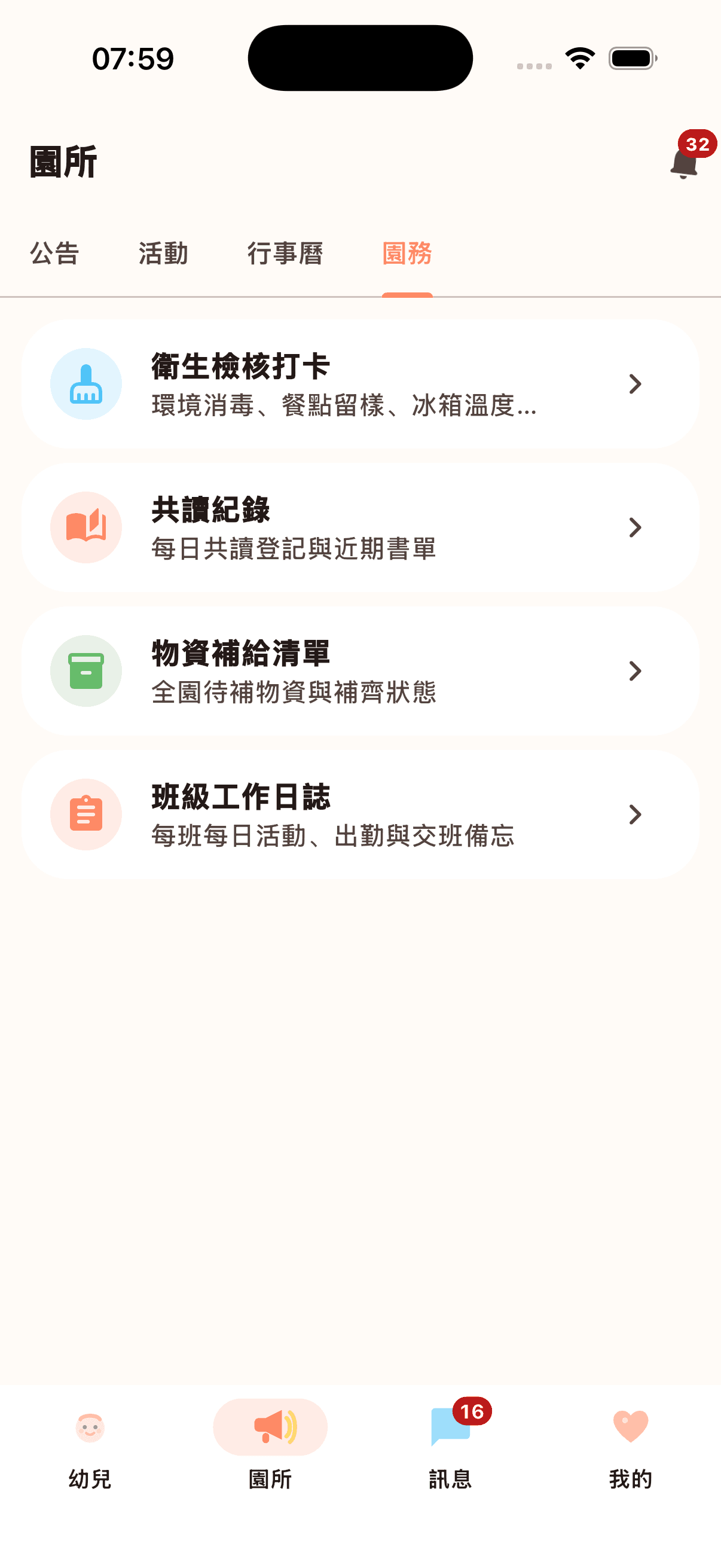The image size is (721, 1568).
Task: Open the 共讀紀錄 row
Action: click(x=360, y=527)
